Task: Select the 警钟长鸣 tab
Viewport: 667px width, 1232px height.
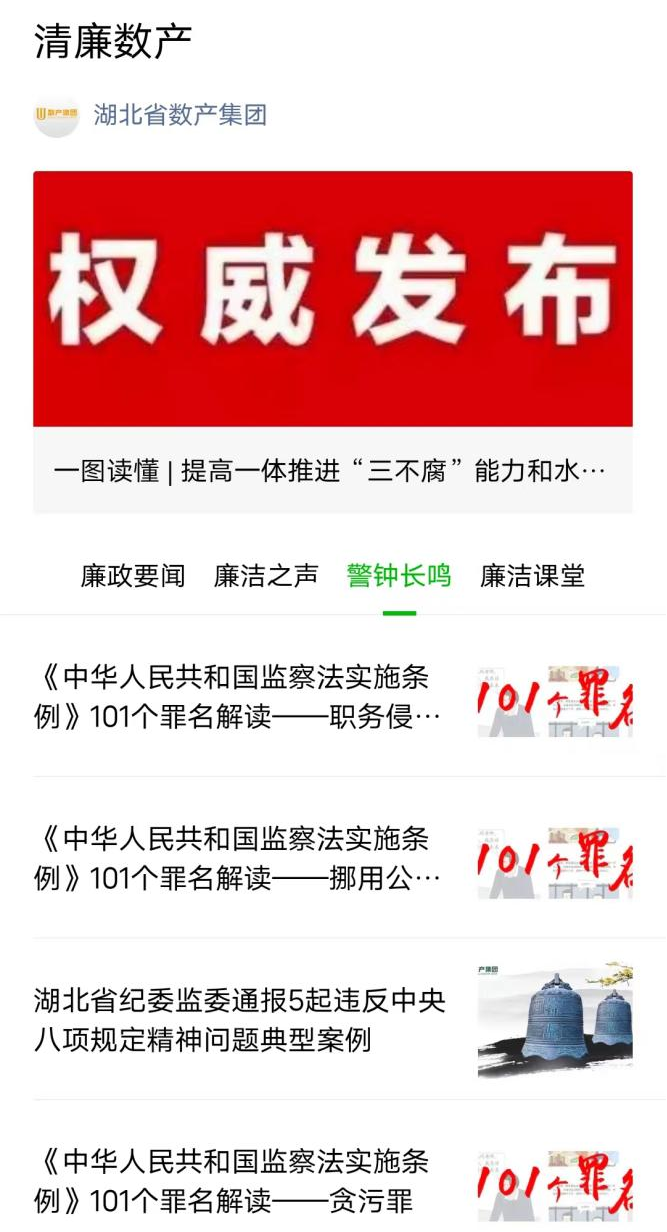Action: tap(399, 576)
